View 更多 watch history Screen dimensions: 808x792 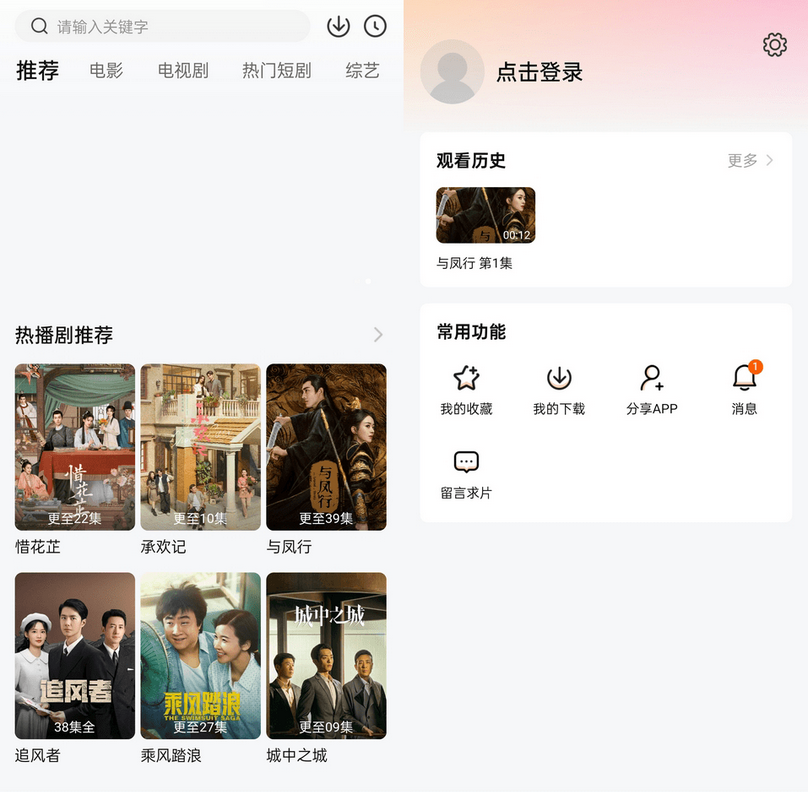tap(750, 161)
